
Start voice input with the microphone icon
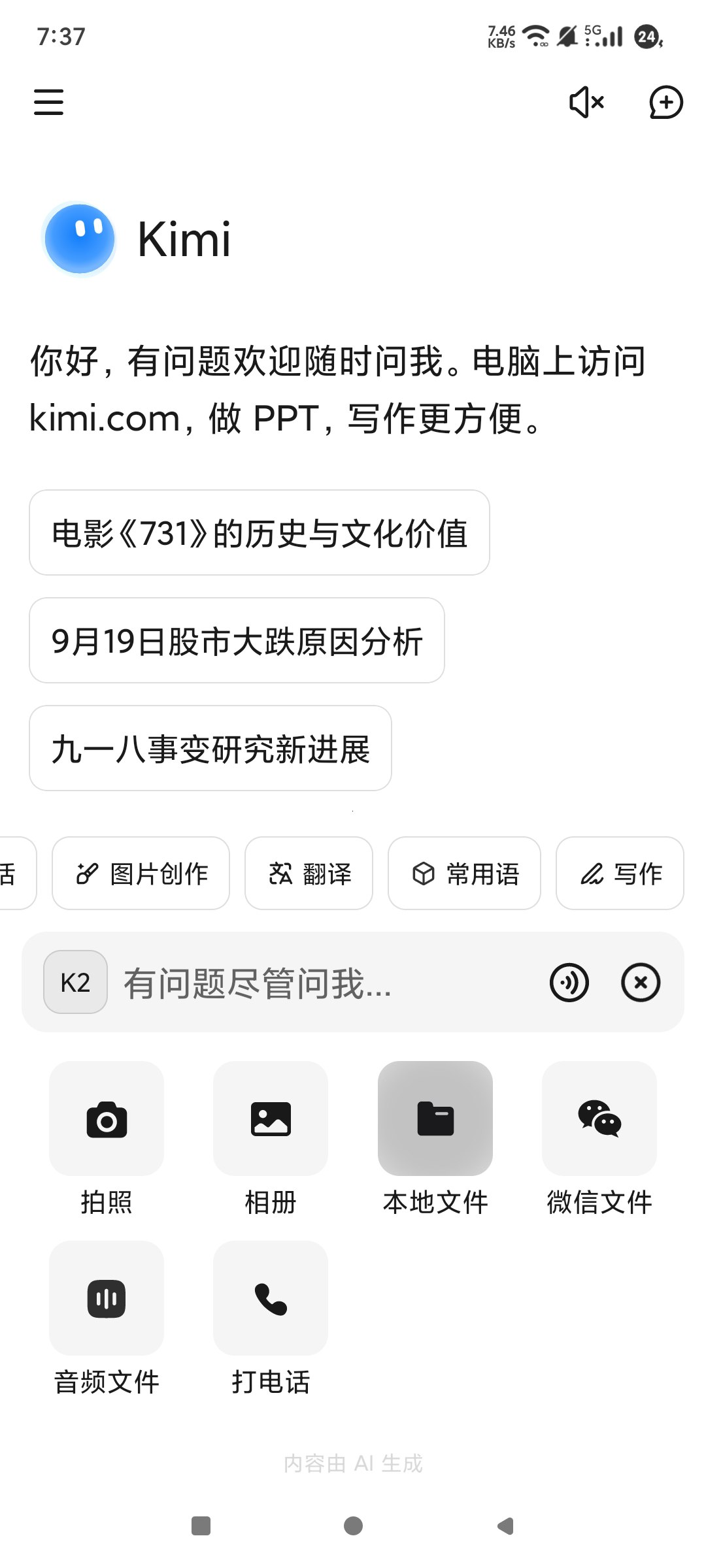tap(569, 982)
